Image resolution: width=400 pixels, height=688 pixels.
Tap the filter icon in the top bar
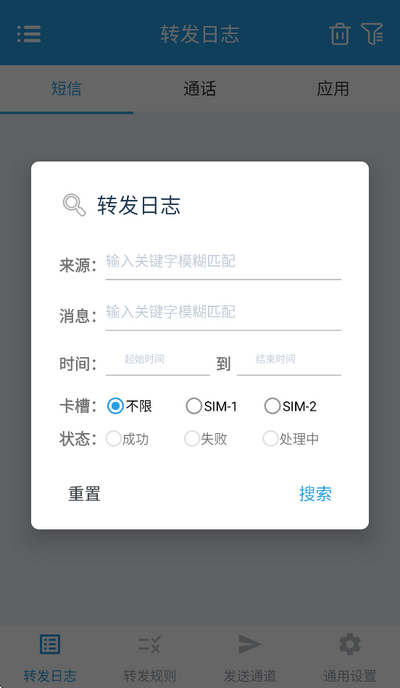[372, 34]
